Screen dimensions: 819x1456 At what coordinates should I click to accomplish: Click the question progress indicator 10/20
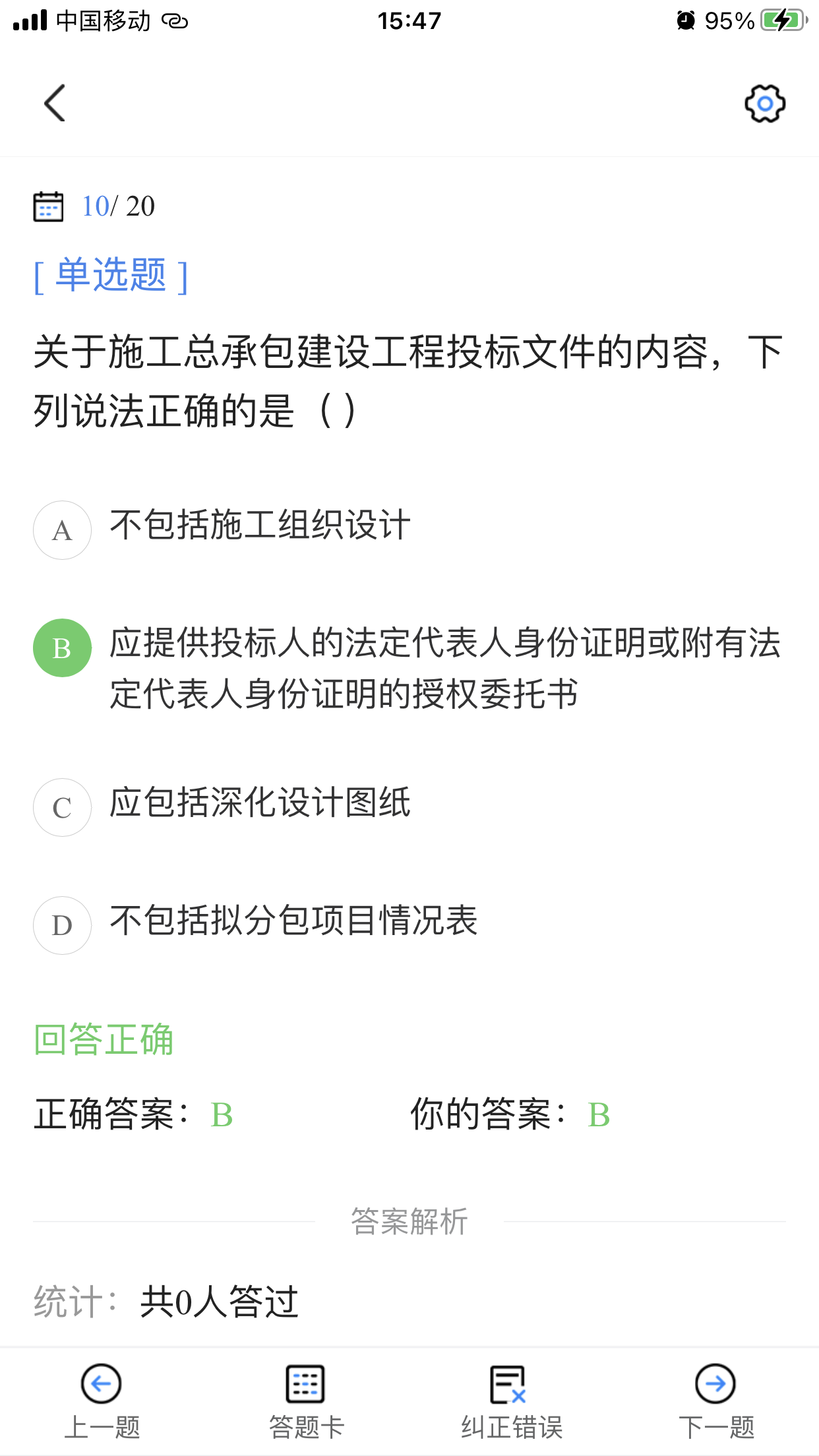[x=115, y=207]
